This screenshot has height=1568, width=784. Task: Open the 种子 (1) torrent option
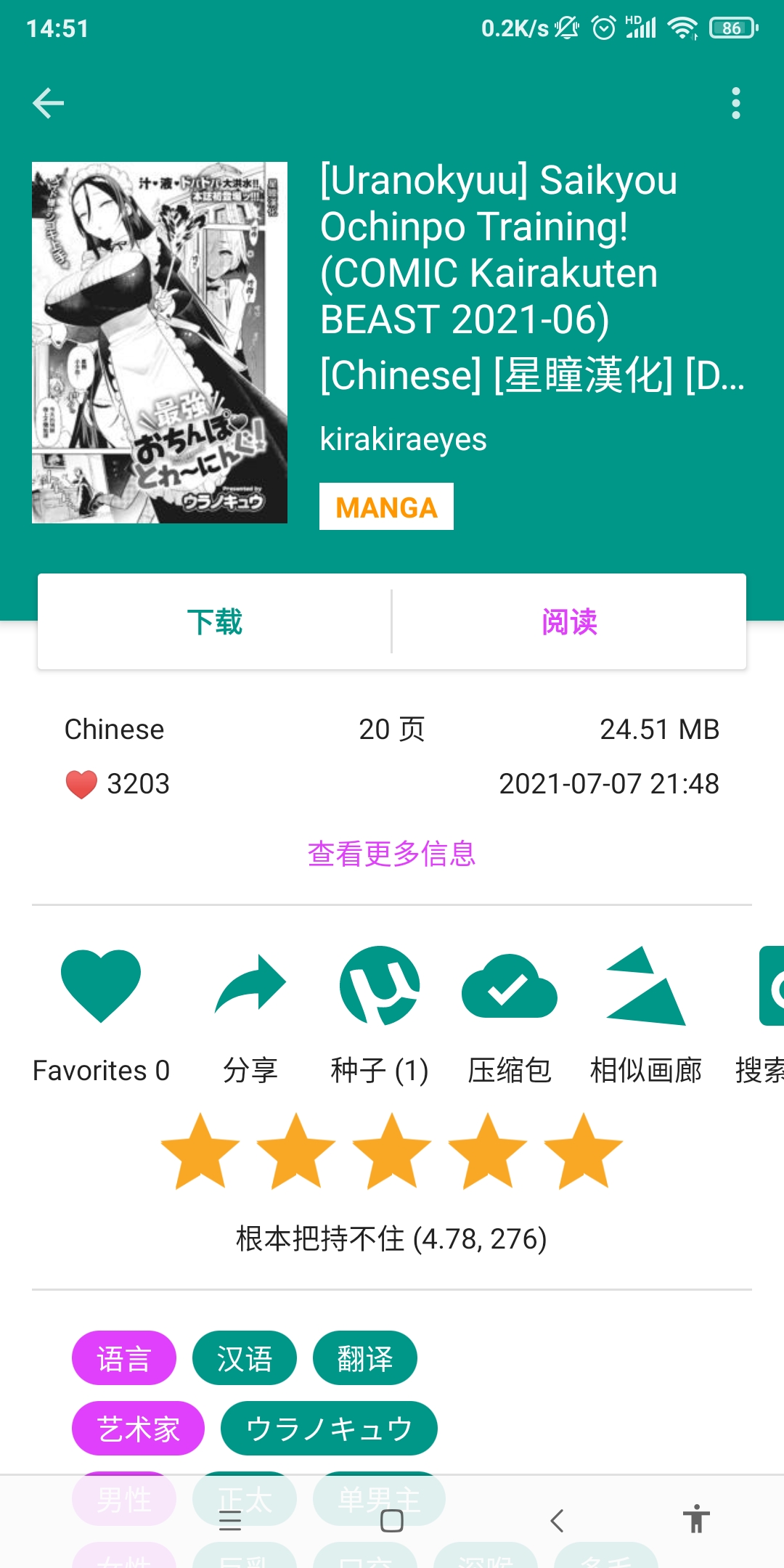point(380,987)
